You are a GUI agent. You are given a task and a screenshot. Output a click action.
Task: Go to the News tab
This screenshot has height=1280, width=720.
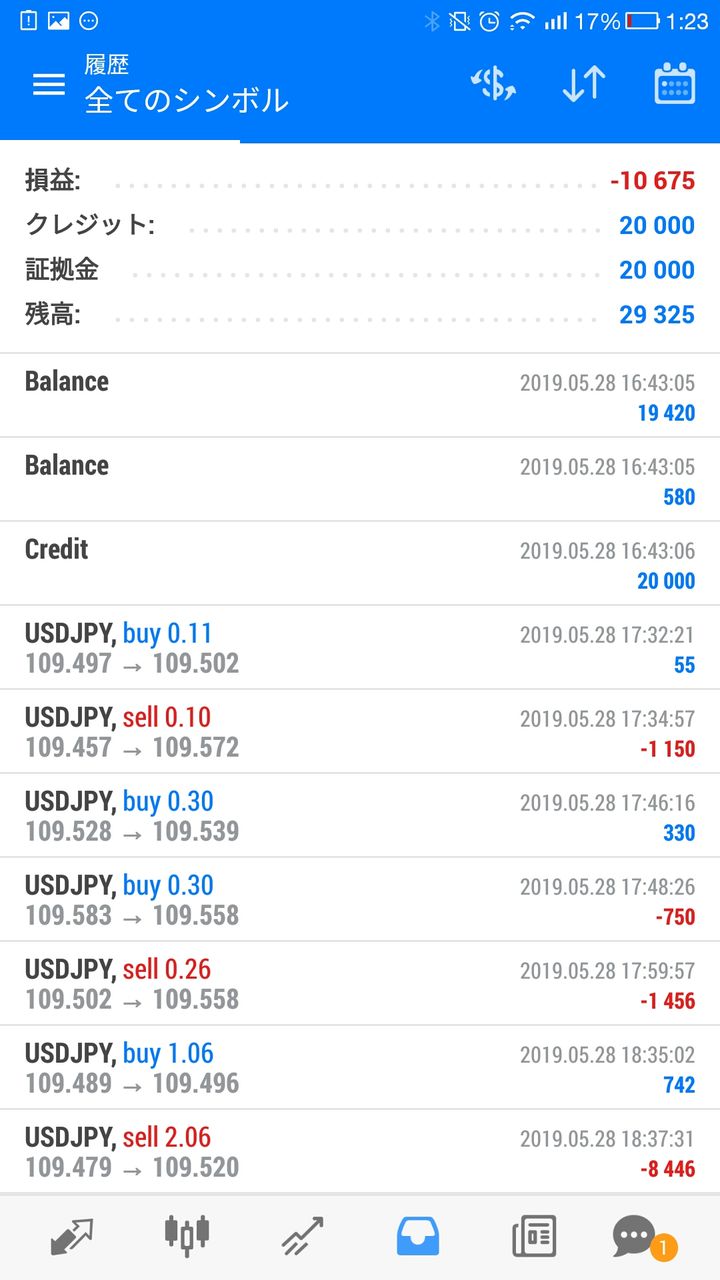pyautogui.click(x=533, y=1236)
